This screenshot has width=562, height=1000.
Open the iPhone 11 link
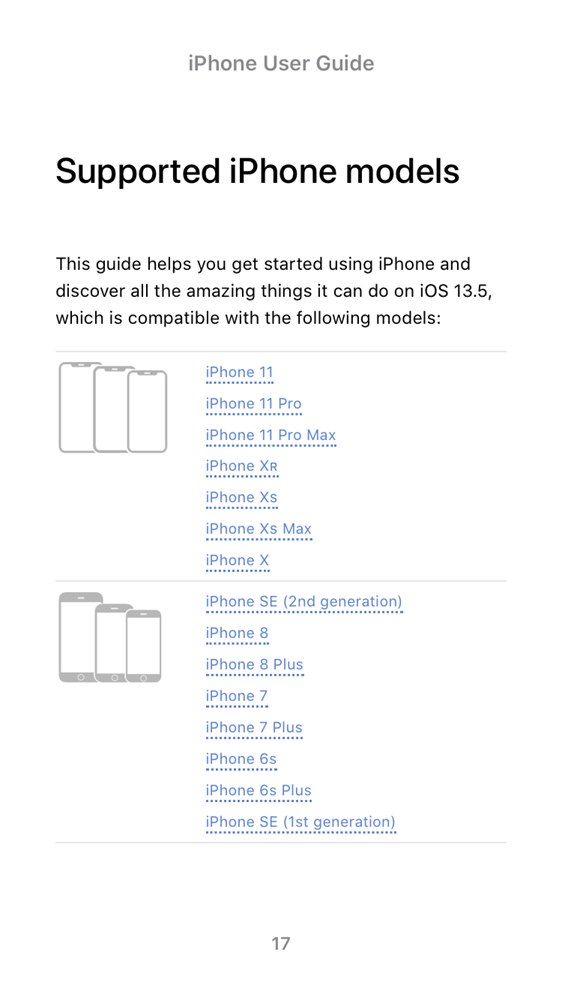pos(239,372)
